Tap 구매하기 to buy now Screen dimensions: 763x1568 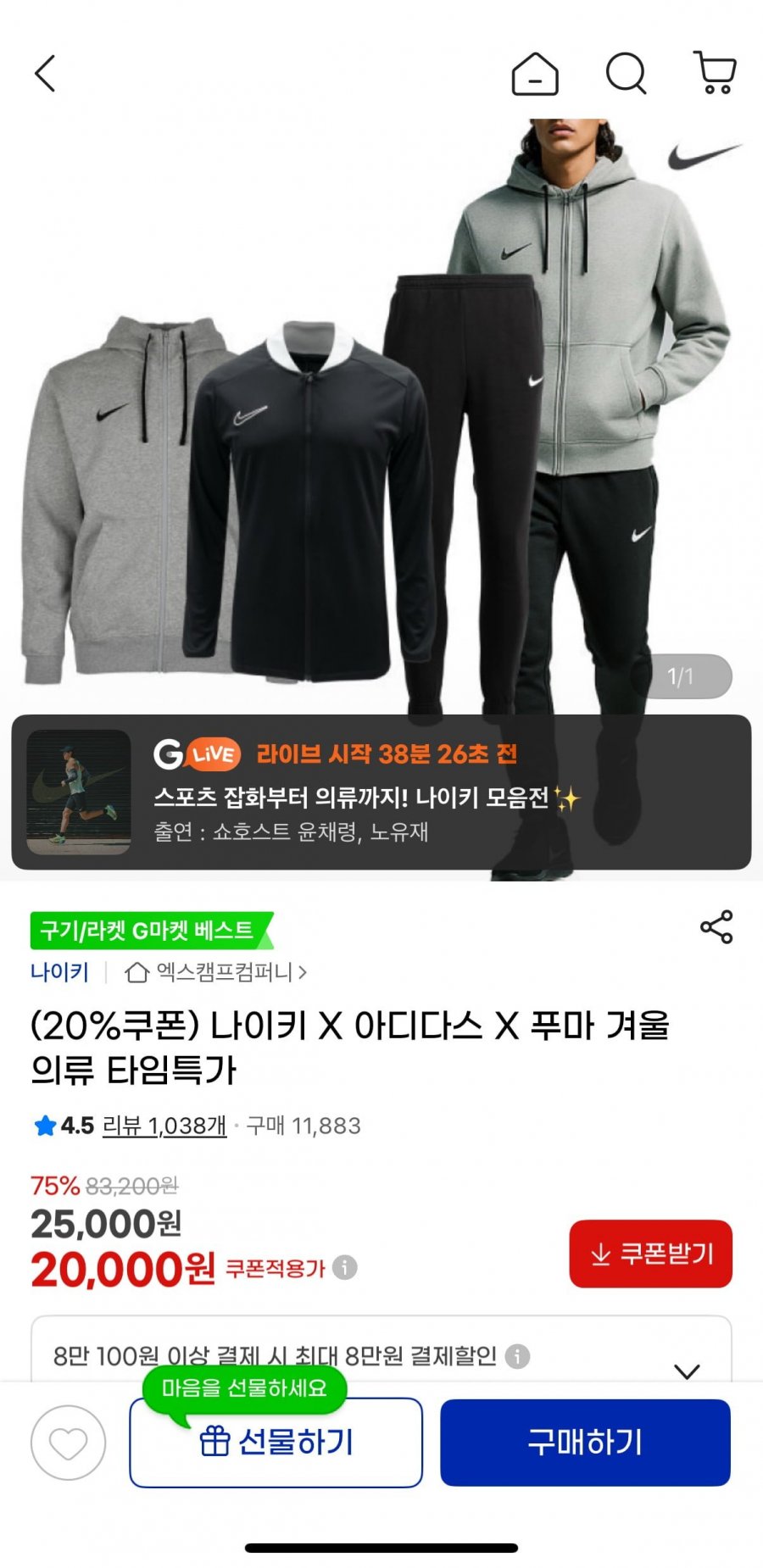click(x=585, y=1443)
